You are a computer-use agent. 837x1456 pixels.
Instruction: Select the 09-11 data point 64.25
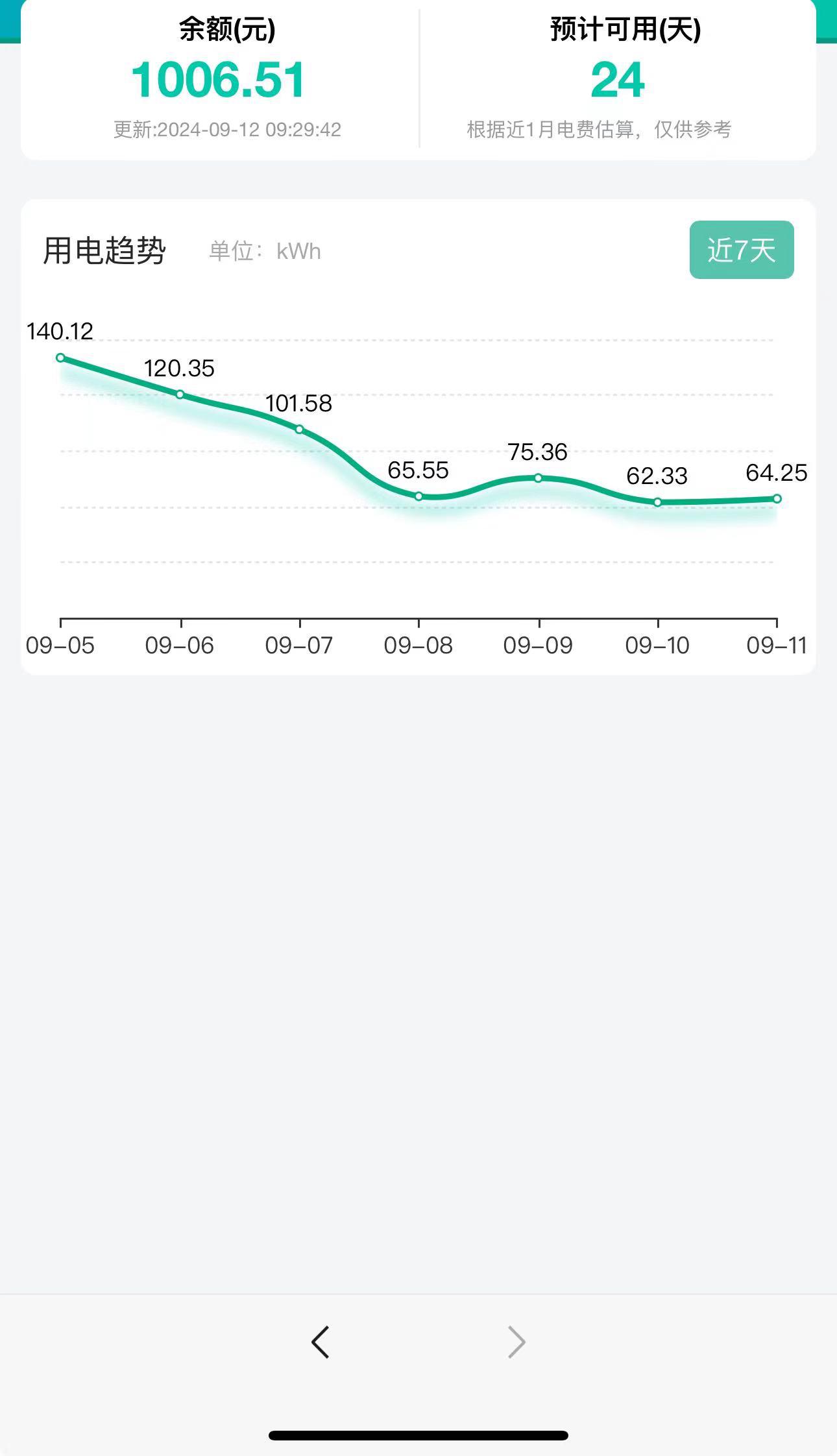[x=777, y=499]
